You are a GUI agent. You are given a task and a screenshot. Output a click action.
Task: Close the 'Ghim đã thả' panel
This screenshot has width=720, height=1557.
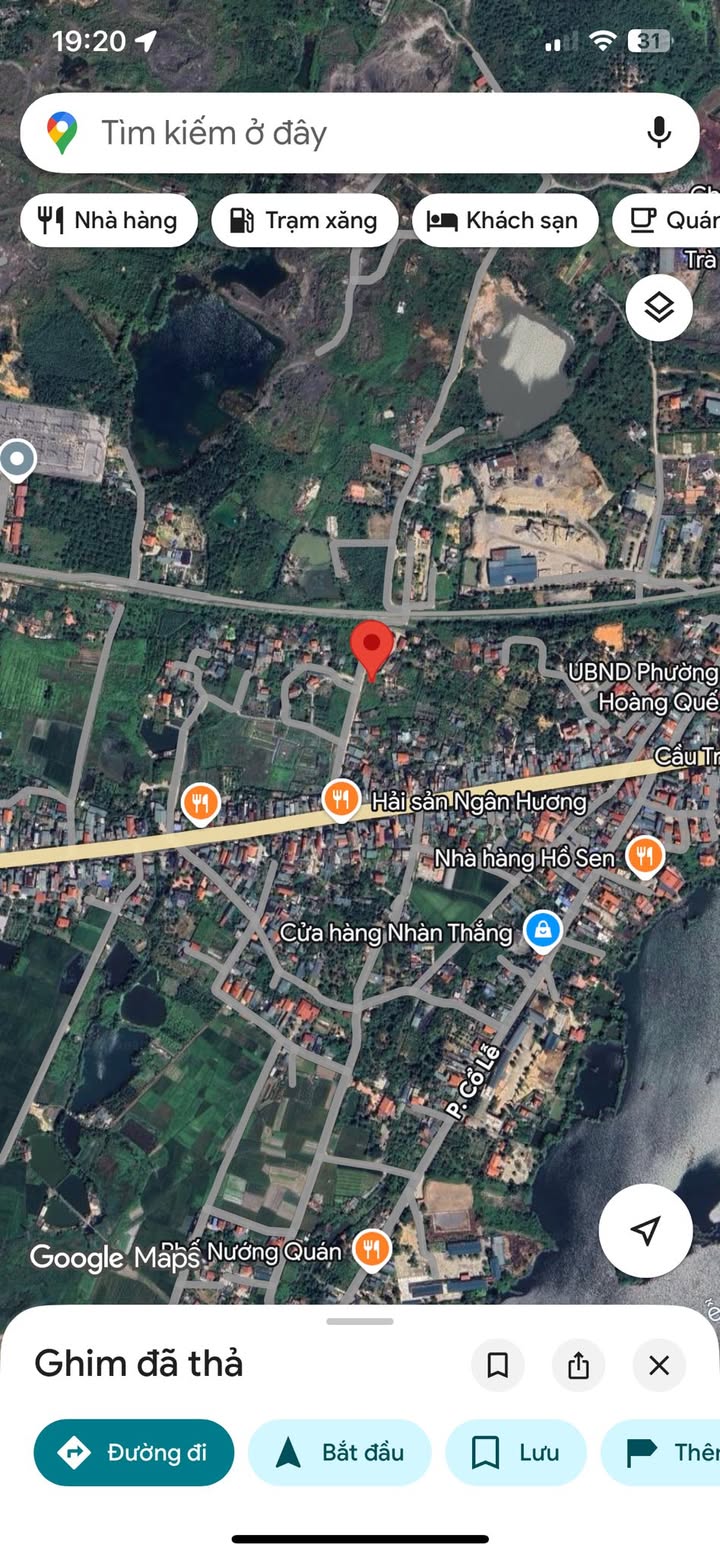[658, 1365]
